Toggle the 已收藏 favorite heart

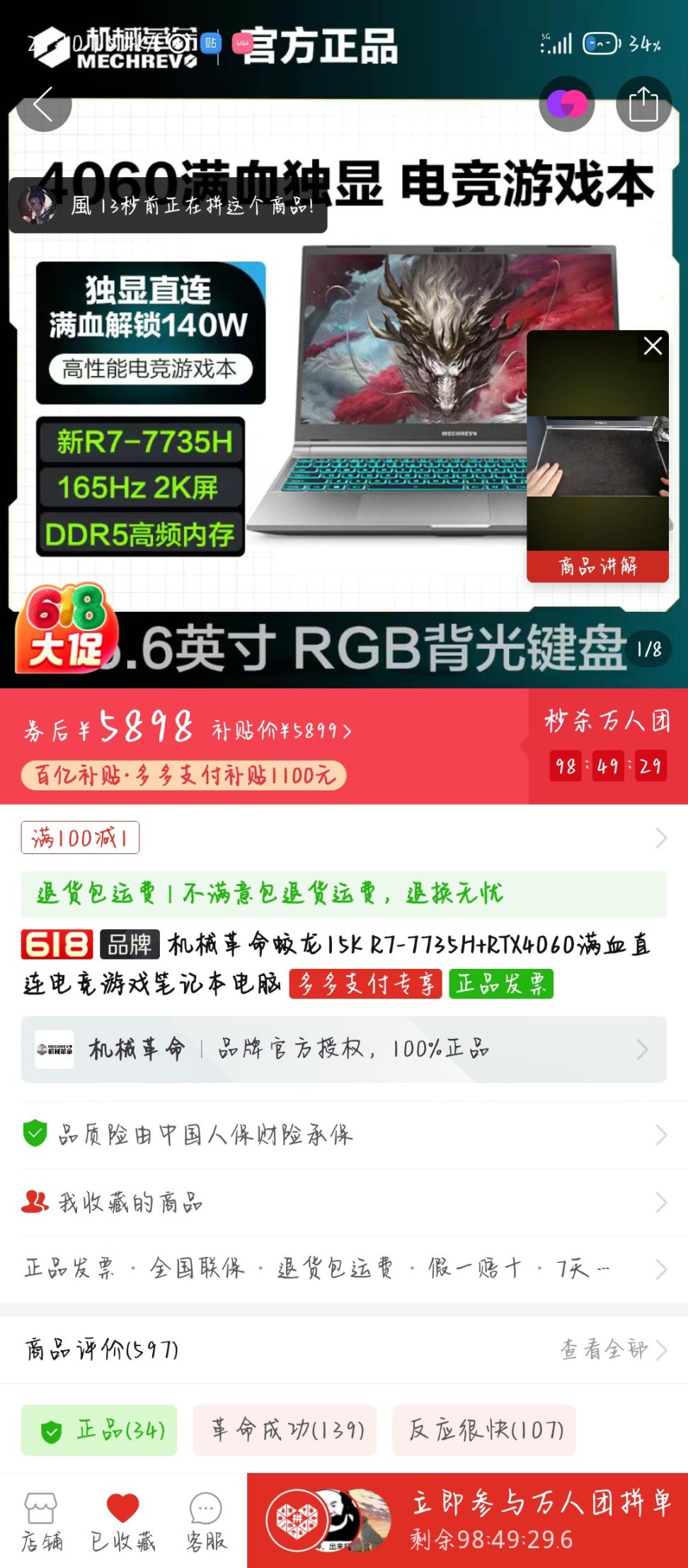click(123, 1521)
